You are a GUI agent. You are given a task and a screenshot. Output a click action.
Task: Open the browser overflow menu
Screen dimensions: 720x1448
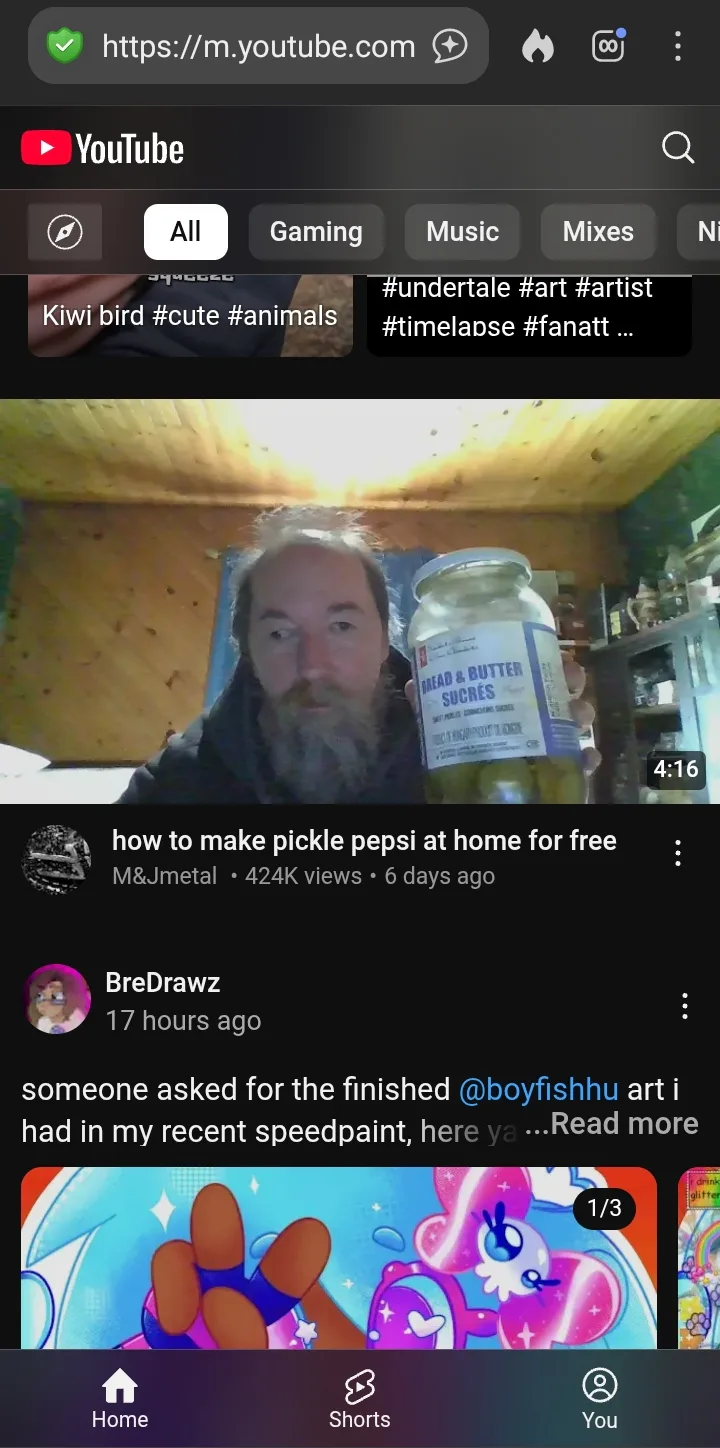[x=678, y=46]
